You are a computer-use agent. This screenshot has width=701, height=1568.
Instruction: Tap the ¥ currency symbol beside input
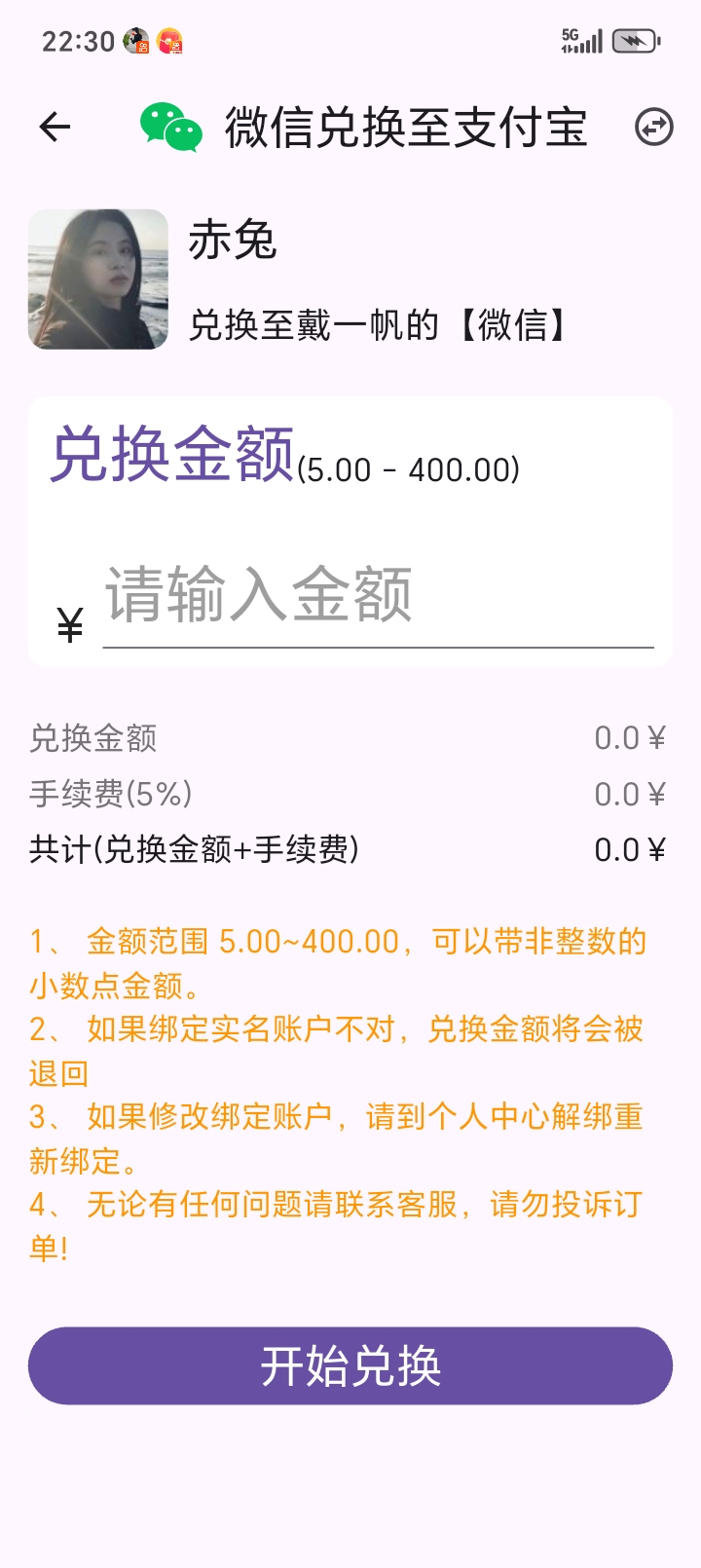click(69, 623)
